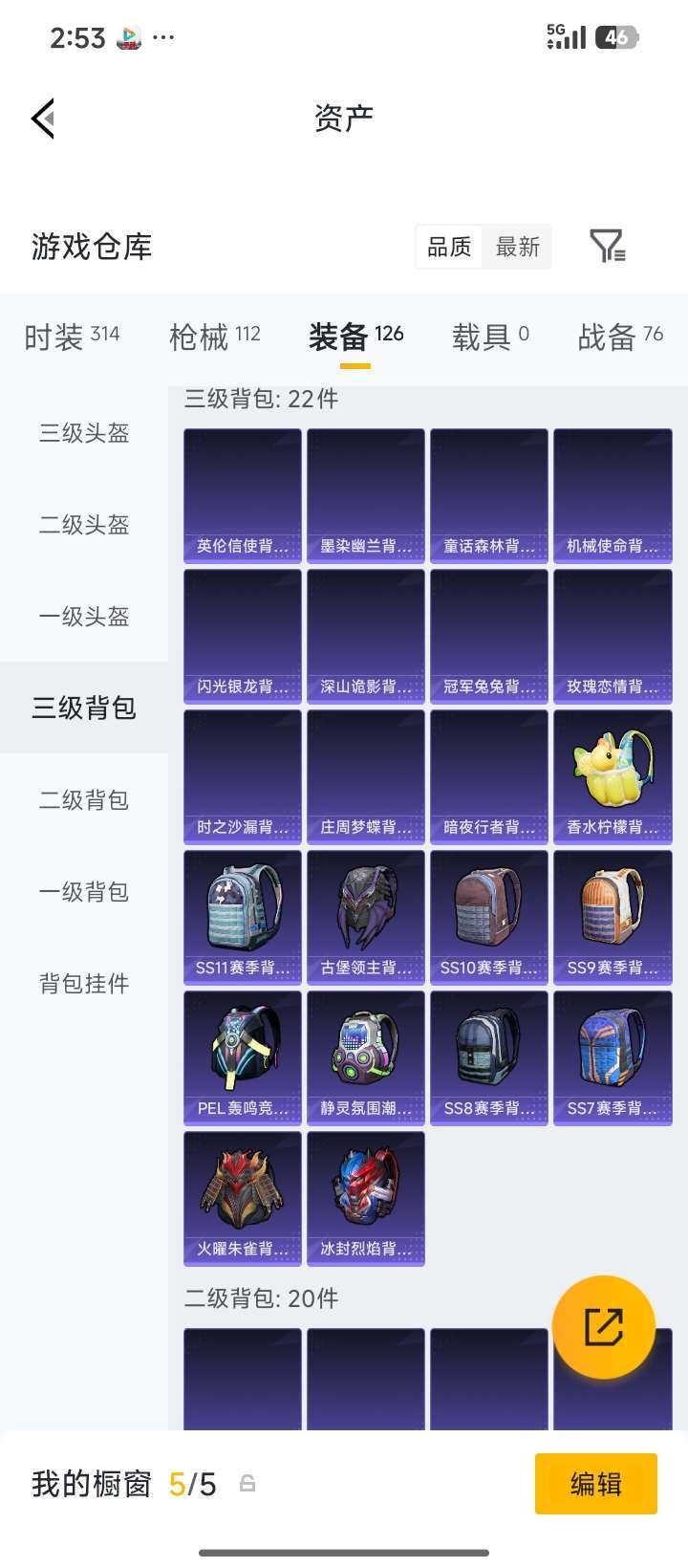Jump to the 一级背包 category
Viewport: 688px width, 1568px height.
coord(84,892)
